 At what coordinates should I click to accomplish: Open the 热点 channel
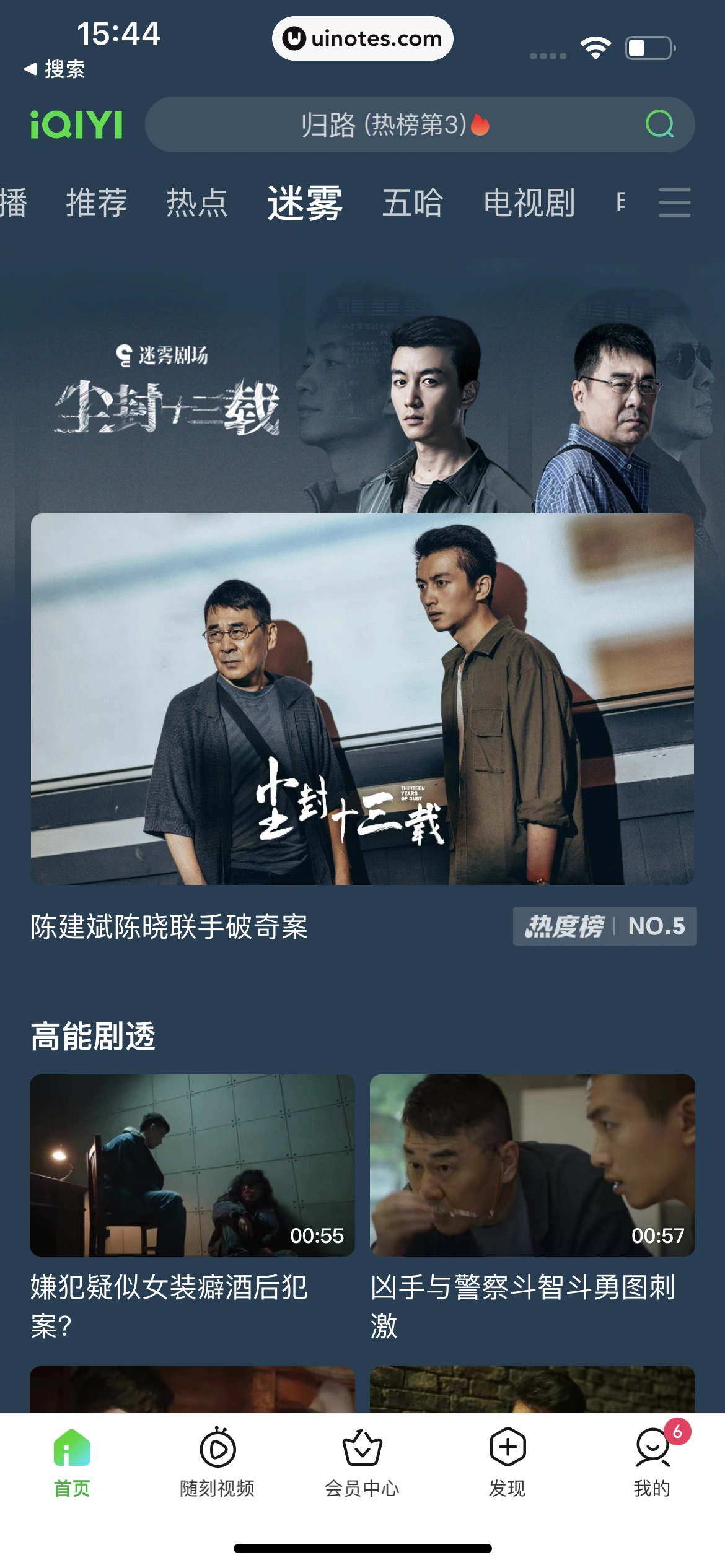pyautogui.click(x=196, y=203)
